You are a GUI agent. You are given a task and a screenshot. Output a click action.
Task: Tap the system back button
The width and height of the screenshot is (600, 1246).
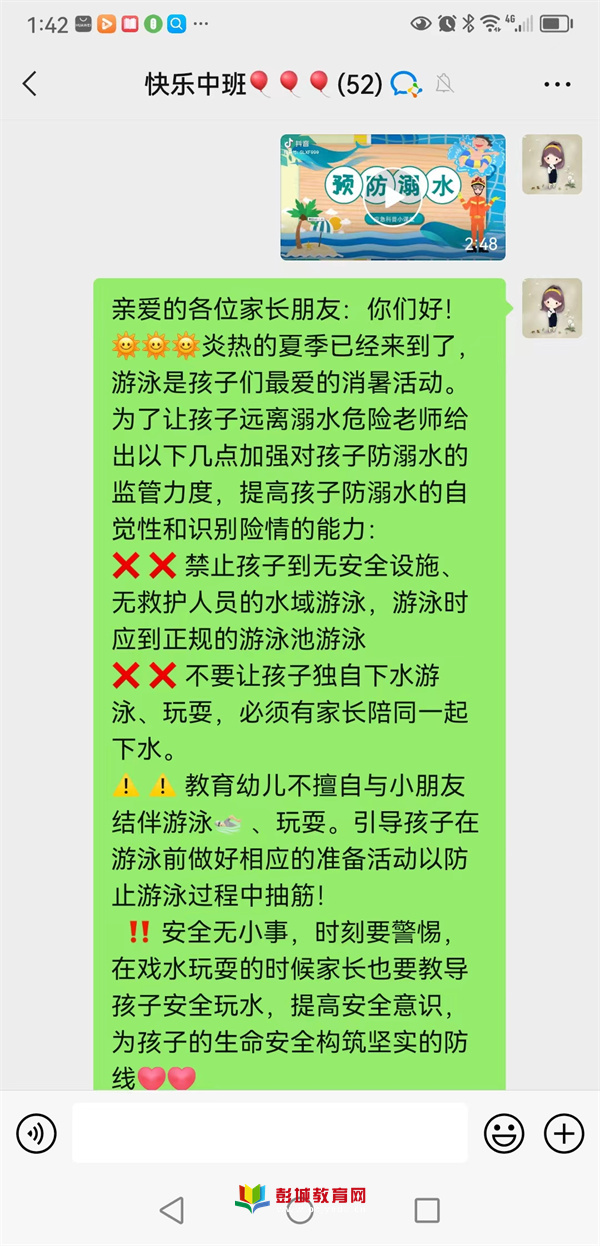172,1210
